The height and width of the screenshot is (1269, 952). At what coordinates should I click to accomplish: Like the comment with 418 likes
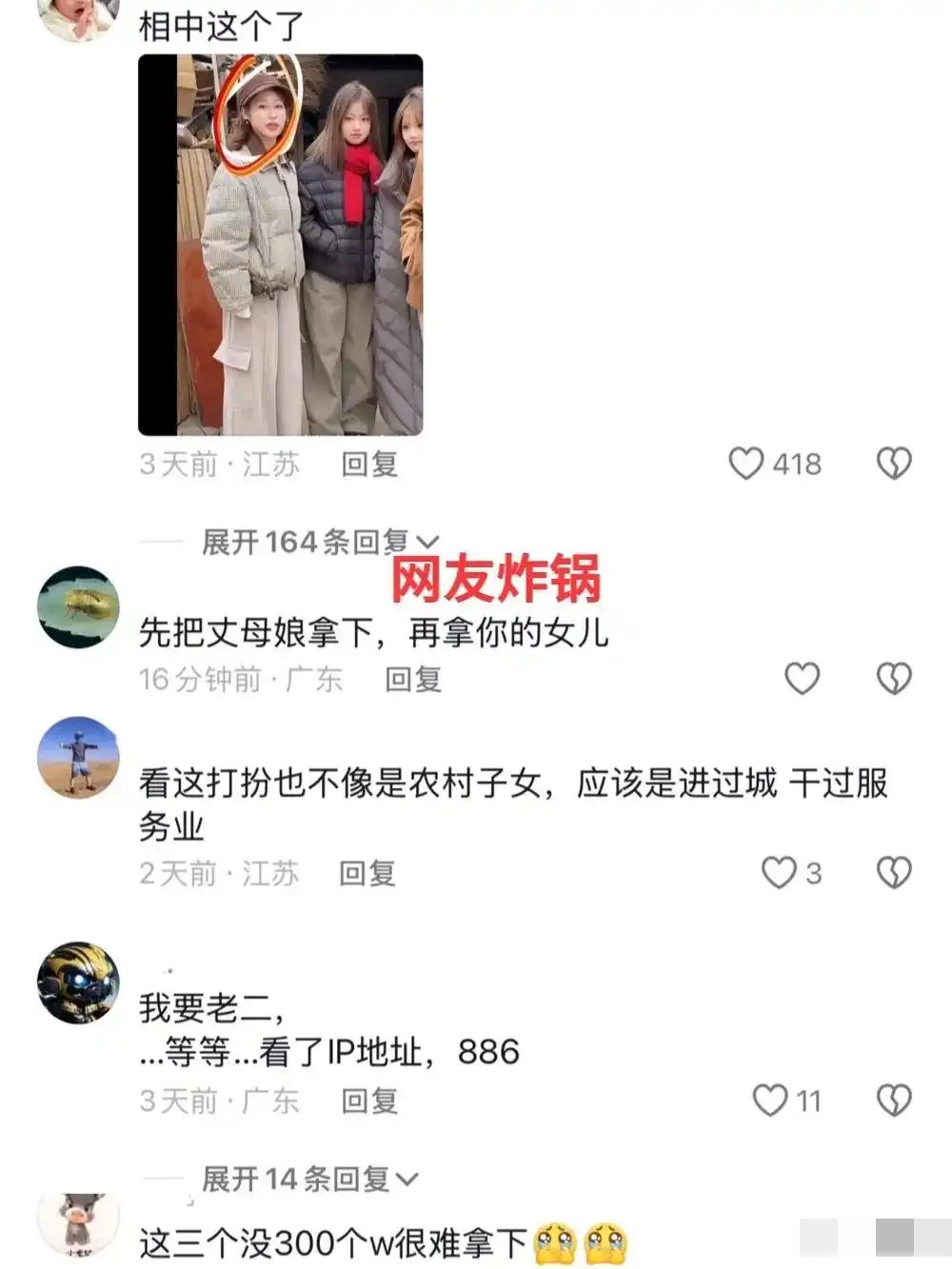click(x=746, y=464)
